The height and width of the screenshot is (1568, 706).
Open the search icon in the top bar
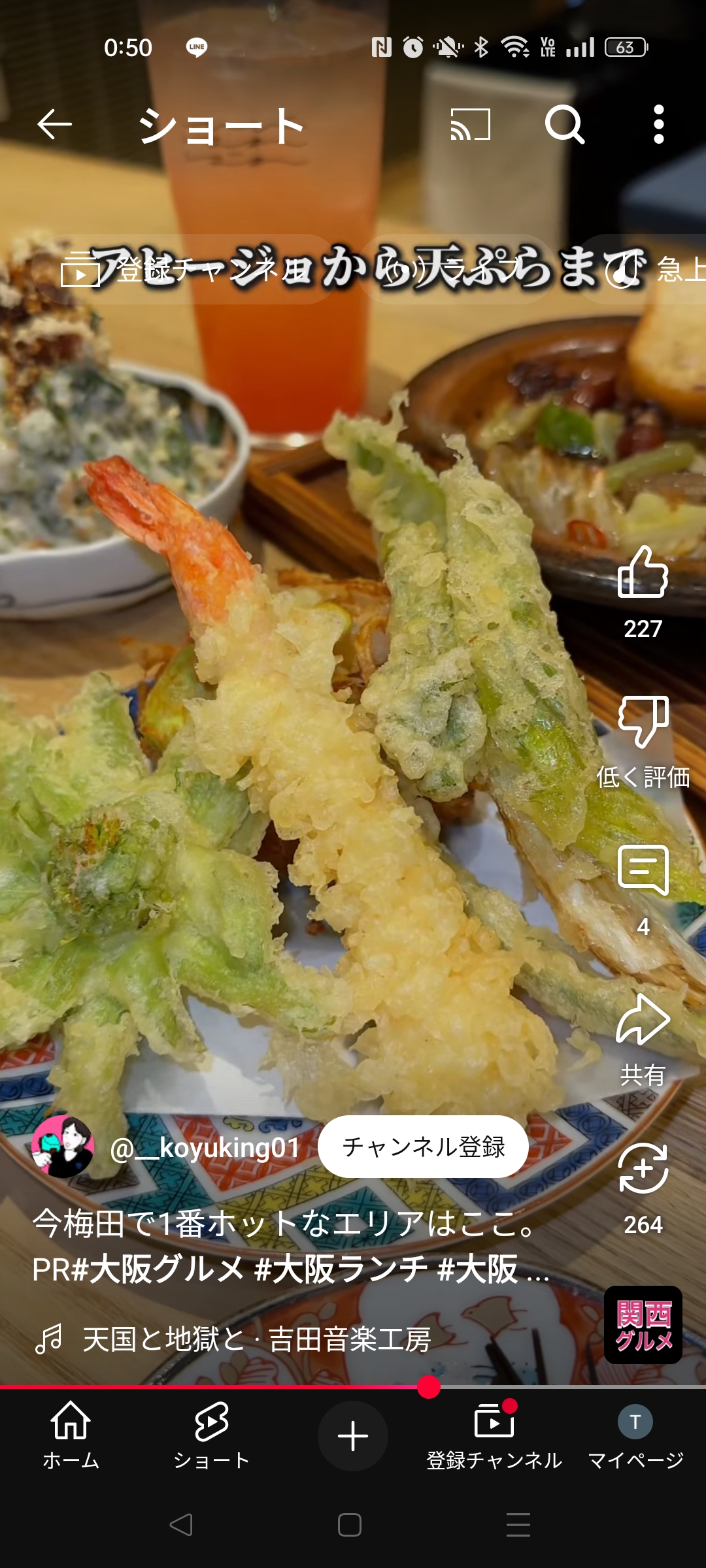[565, 124]
